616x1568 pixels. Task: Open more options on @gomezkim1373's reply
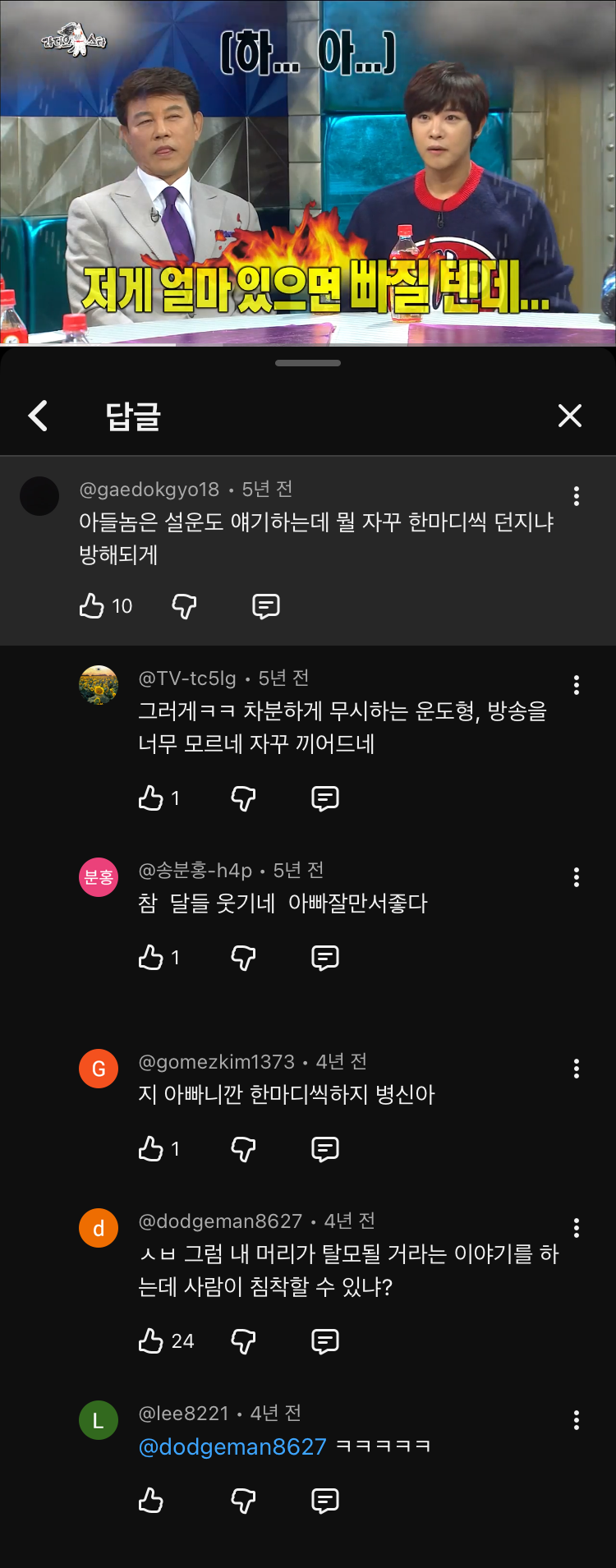point(577,1069)
